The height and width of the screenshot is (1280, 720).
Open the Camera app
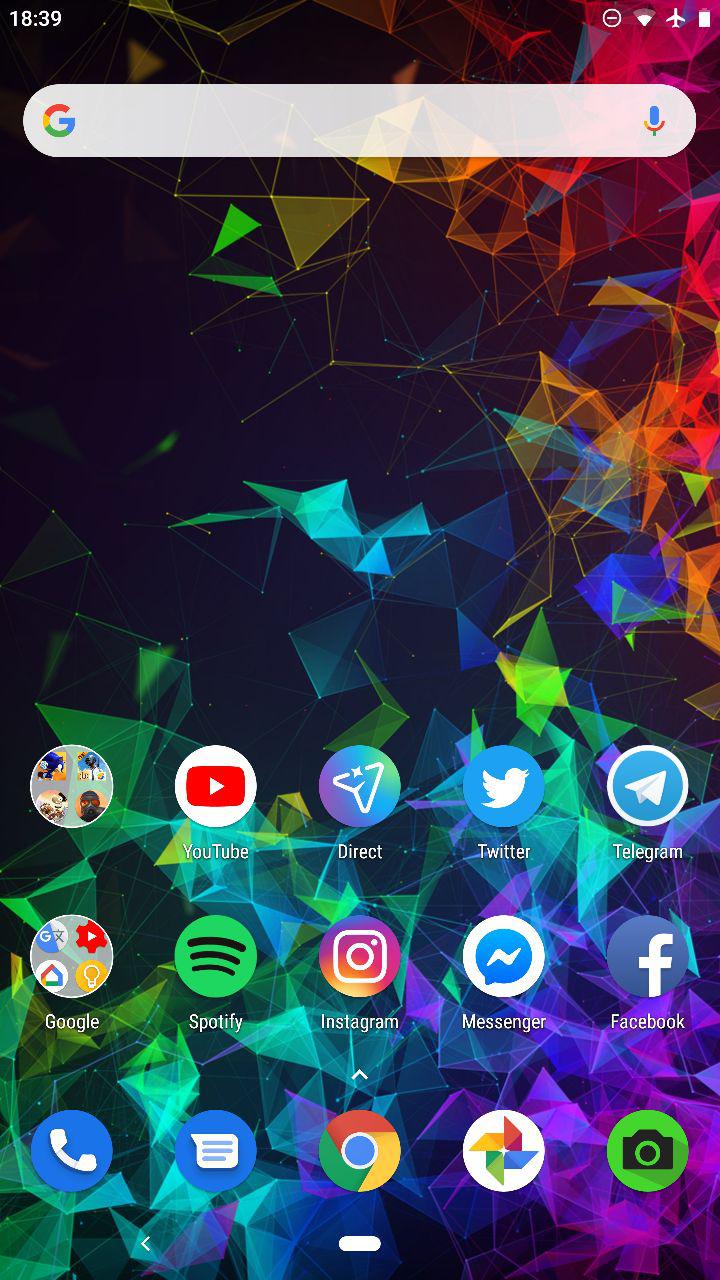[648, 1151]
